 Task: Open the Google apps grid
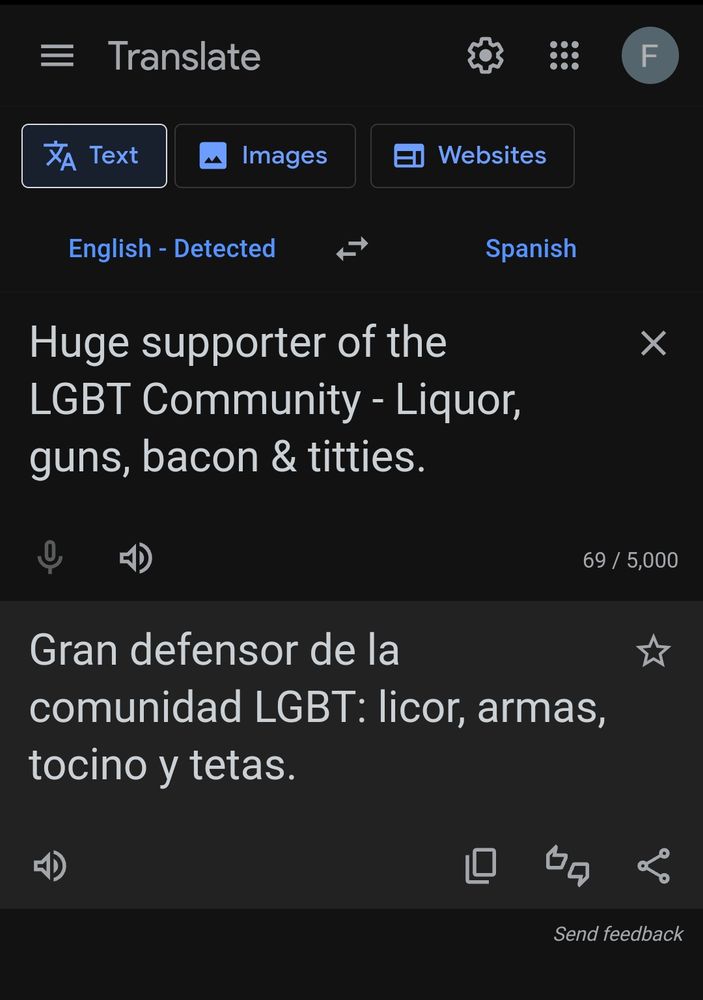click(564, 56)
